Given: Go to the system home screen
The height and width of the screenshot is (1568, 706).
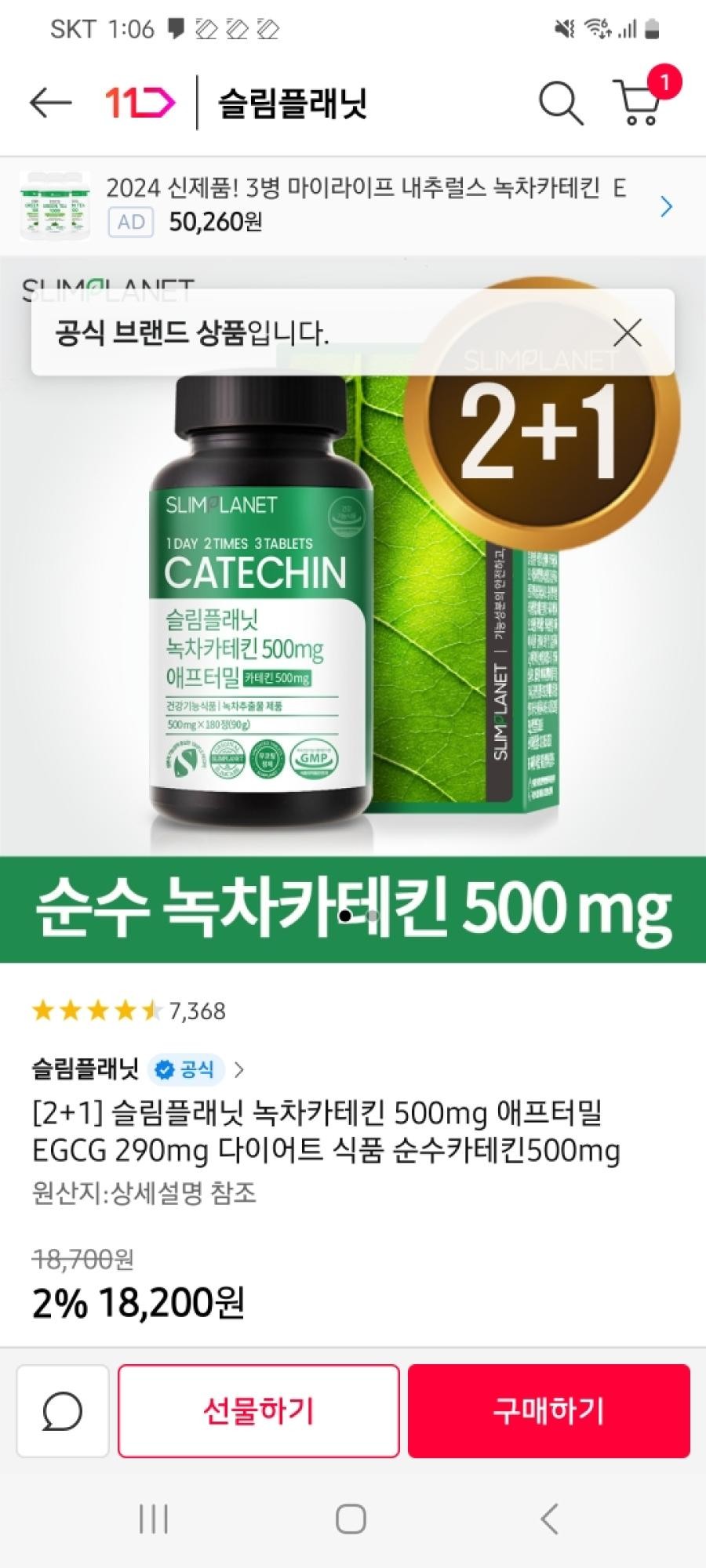Looking at the screenshot, I should point(351,1519).
